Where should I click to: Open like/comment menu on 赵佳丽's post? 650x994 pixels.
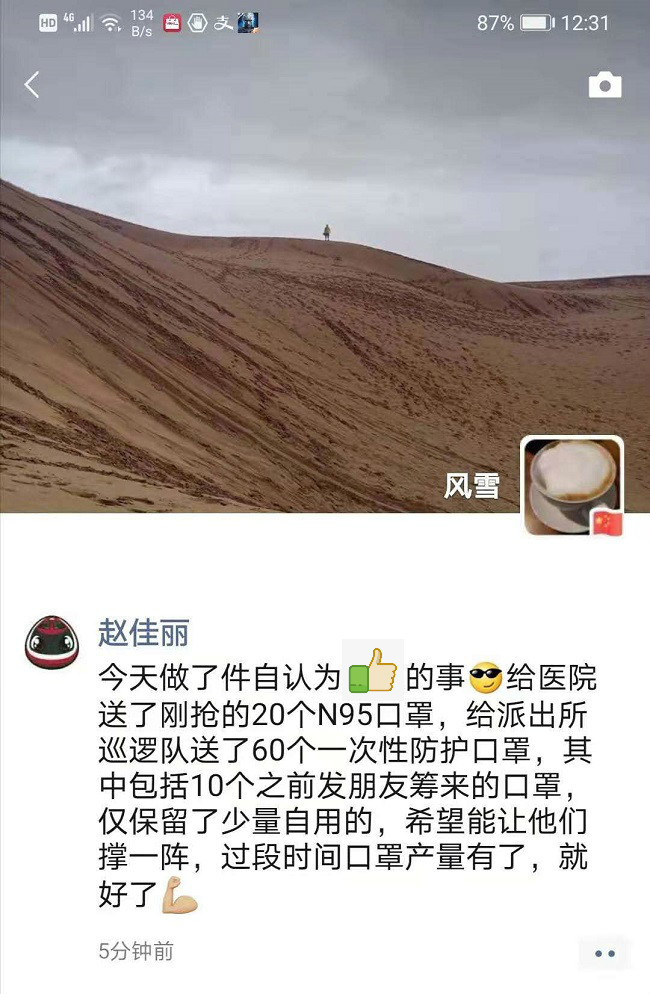(604, 953)
